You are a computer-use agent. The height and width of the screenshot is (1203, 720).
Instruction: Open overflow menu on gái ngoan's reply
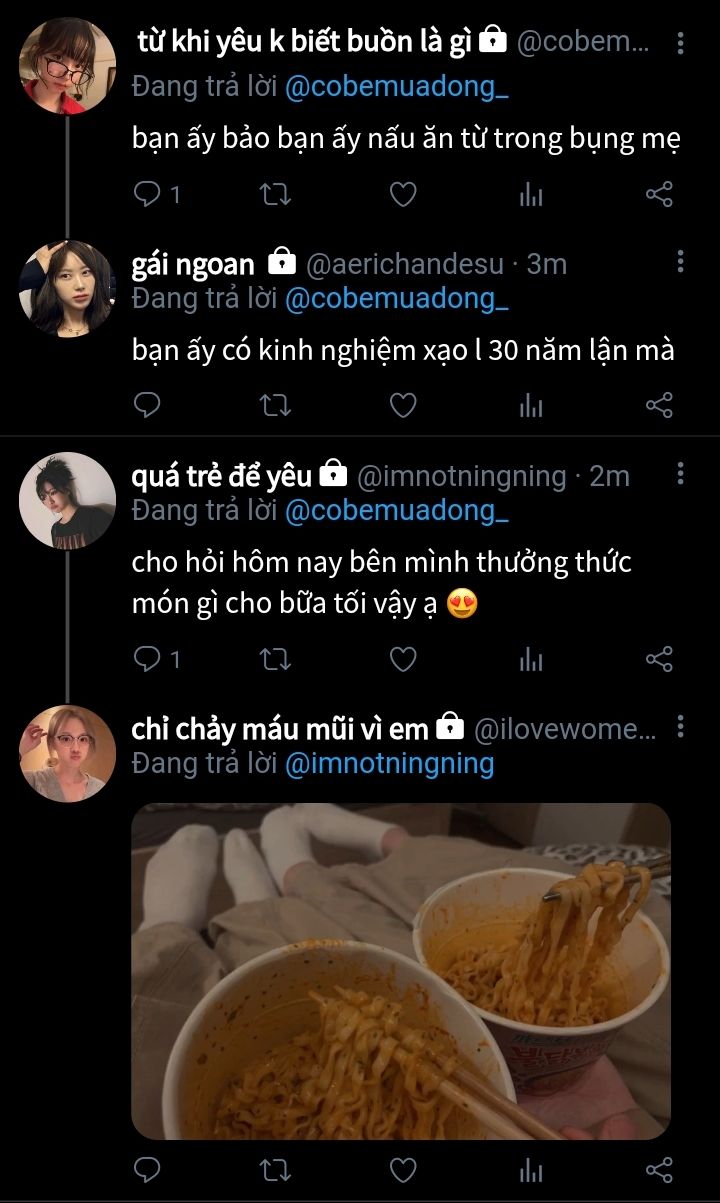tap(681, 262)
